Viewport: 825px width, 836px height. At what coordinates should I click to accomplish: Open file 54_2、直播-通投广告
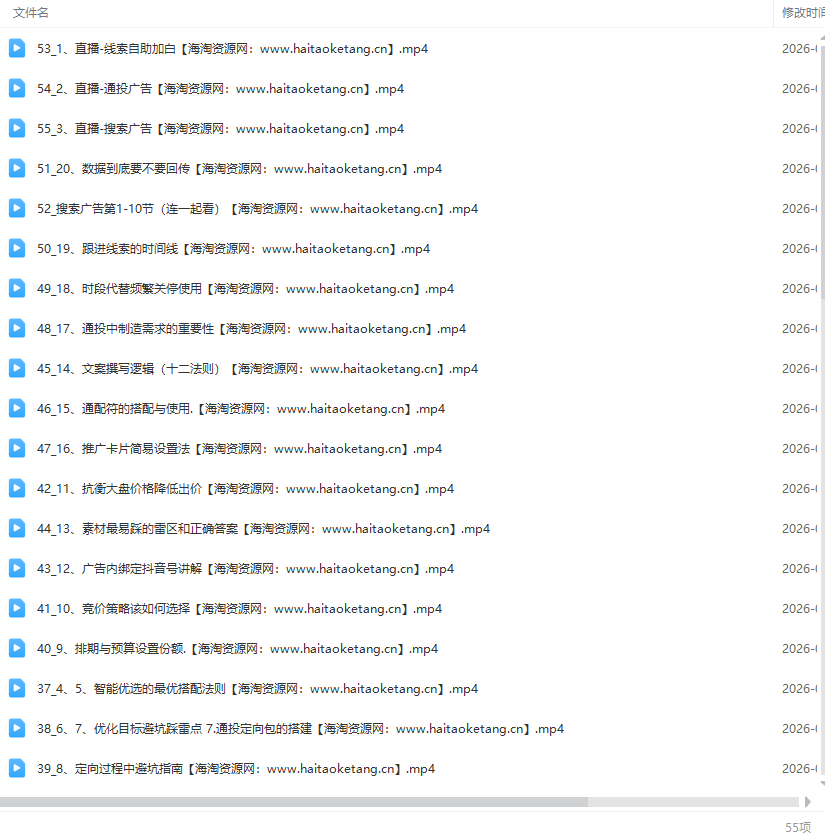click(220, 89)
